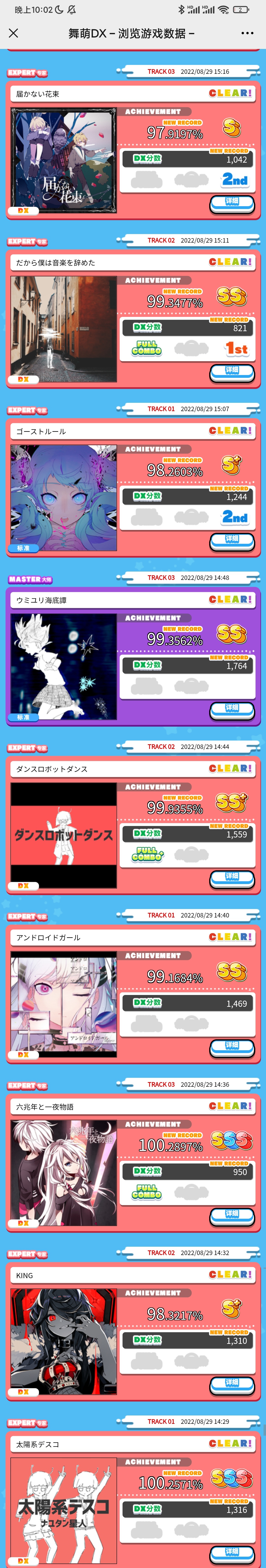View details of 六兆年と一夜物語 record

(x=232, y=1215)
